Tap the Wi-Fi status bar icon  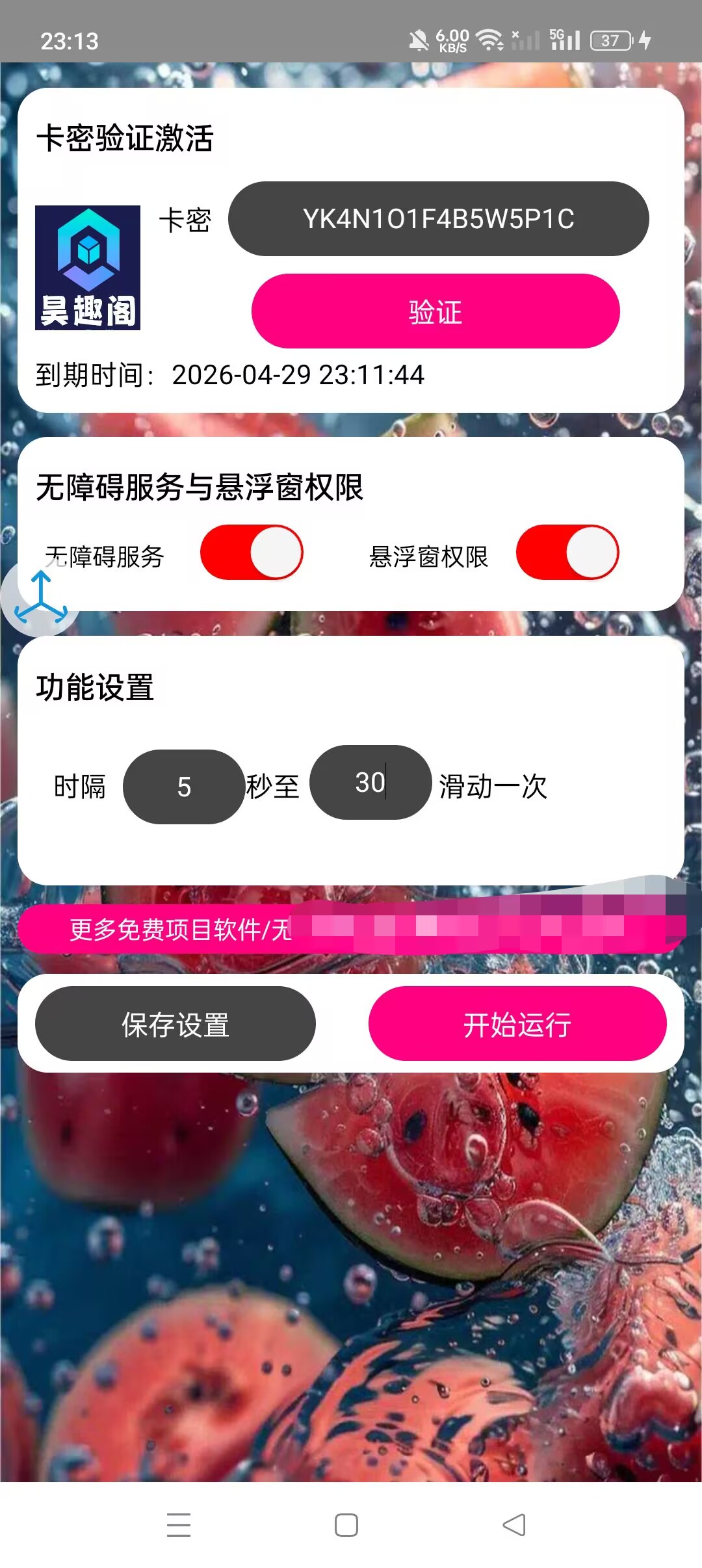tap(492, 40)
